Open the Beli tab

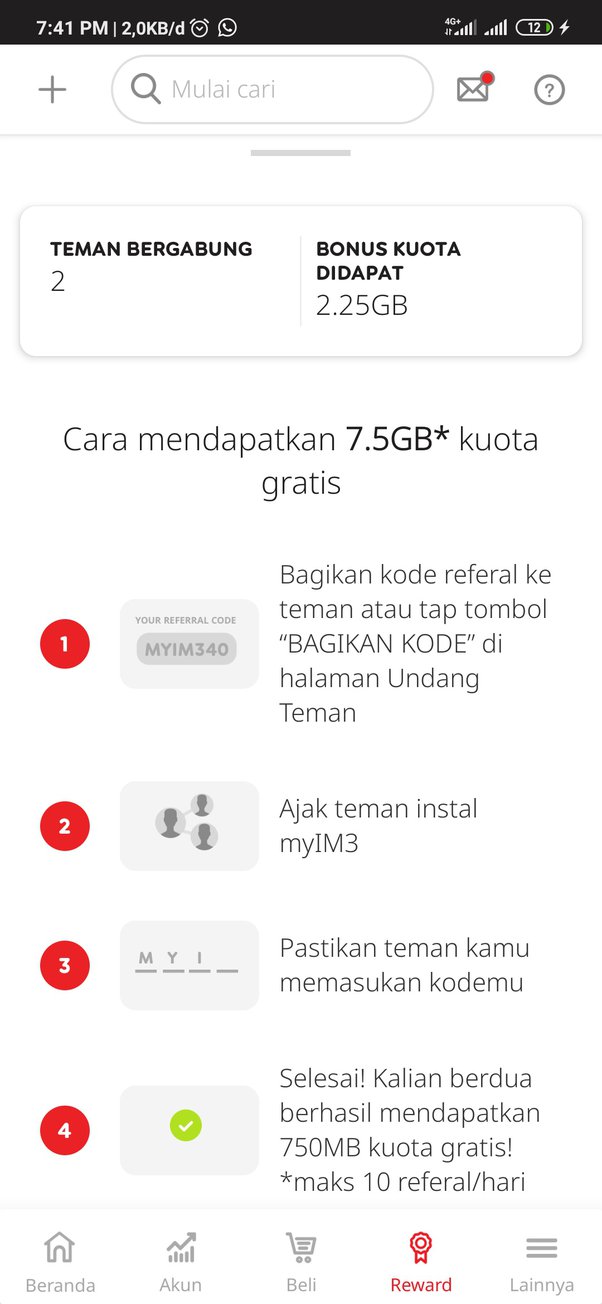[301, 1262]
